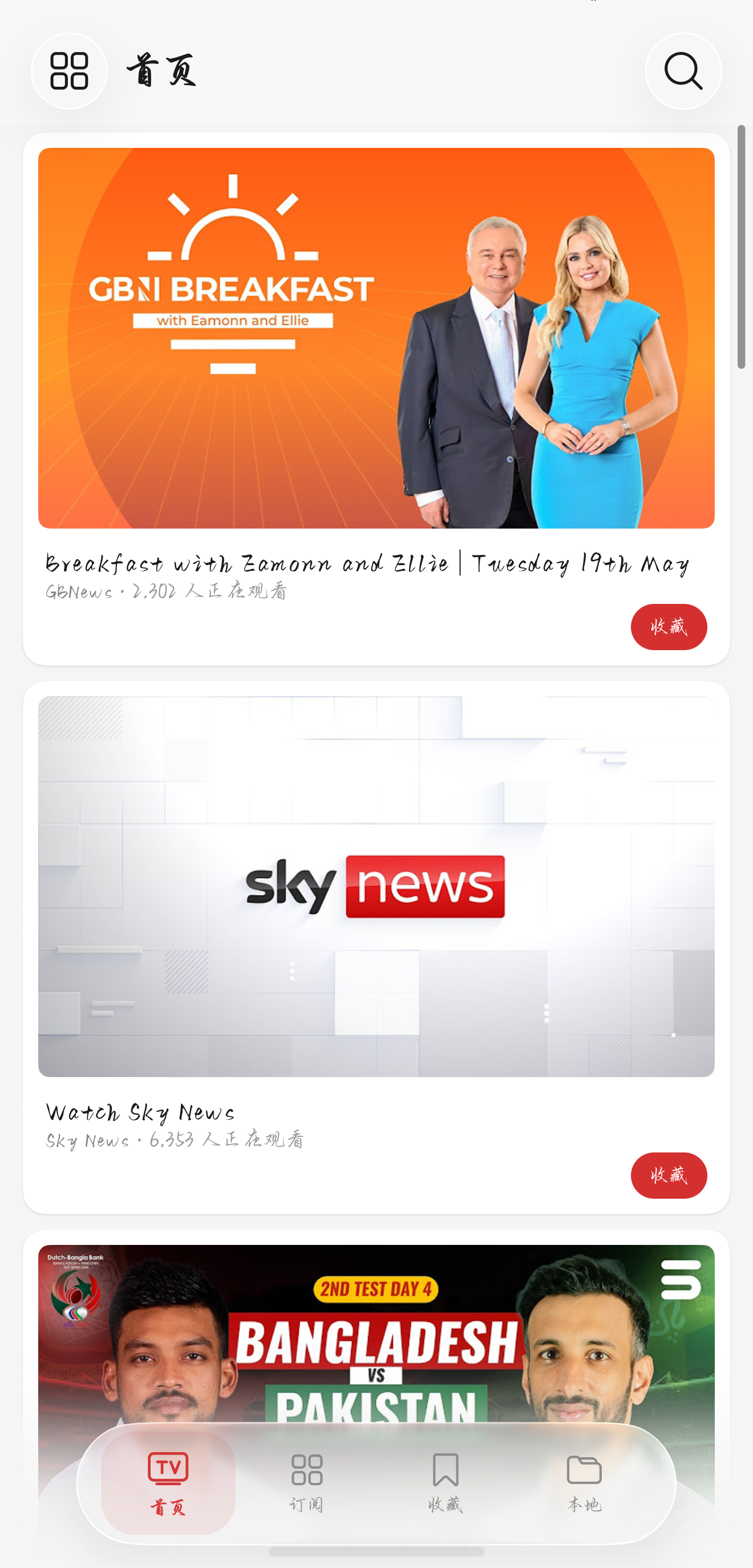Image resolution: width=753 pixels, height=1568 pixels.
Task: Tap 收藏 on the GBNews stream
Action: 669,627
